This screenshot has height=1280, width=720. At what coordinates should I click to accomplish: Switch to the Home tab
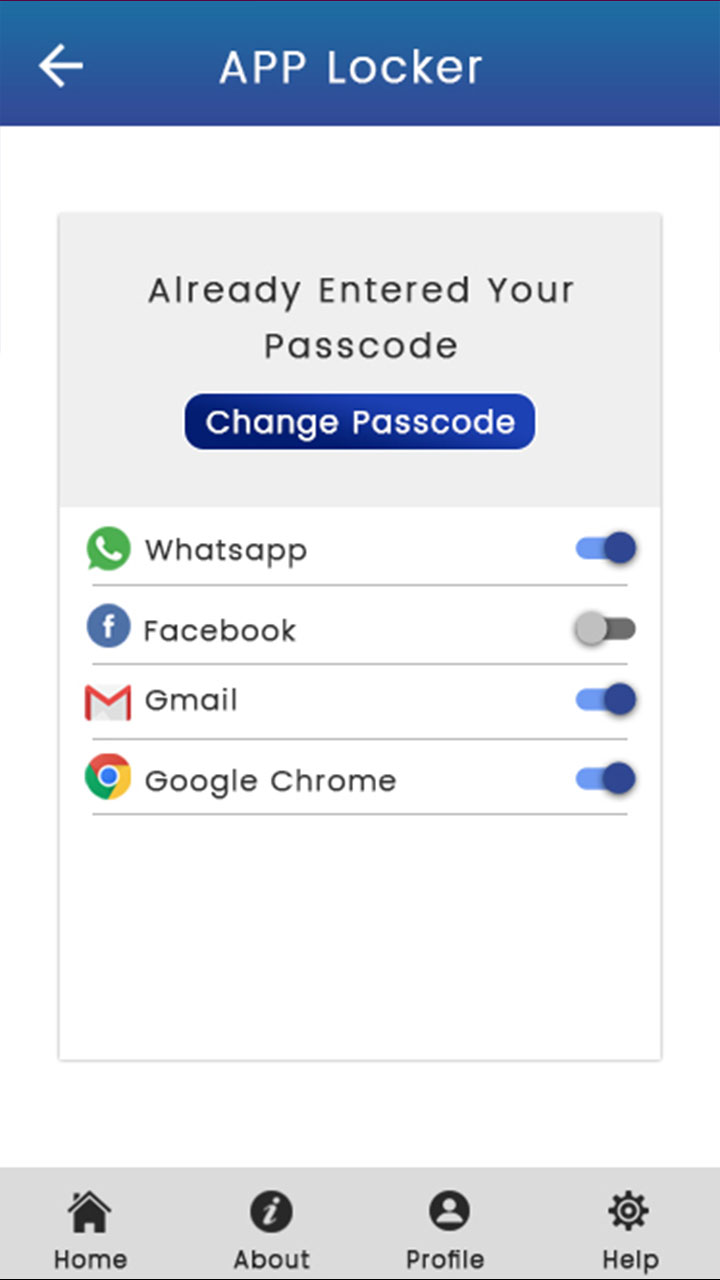pos(90,1230)
